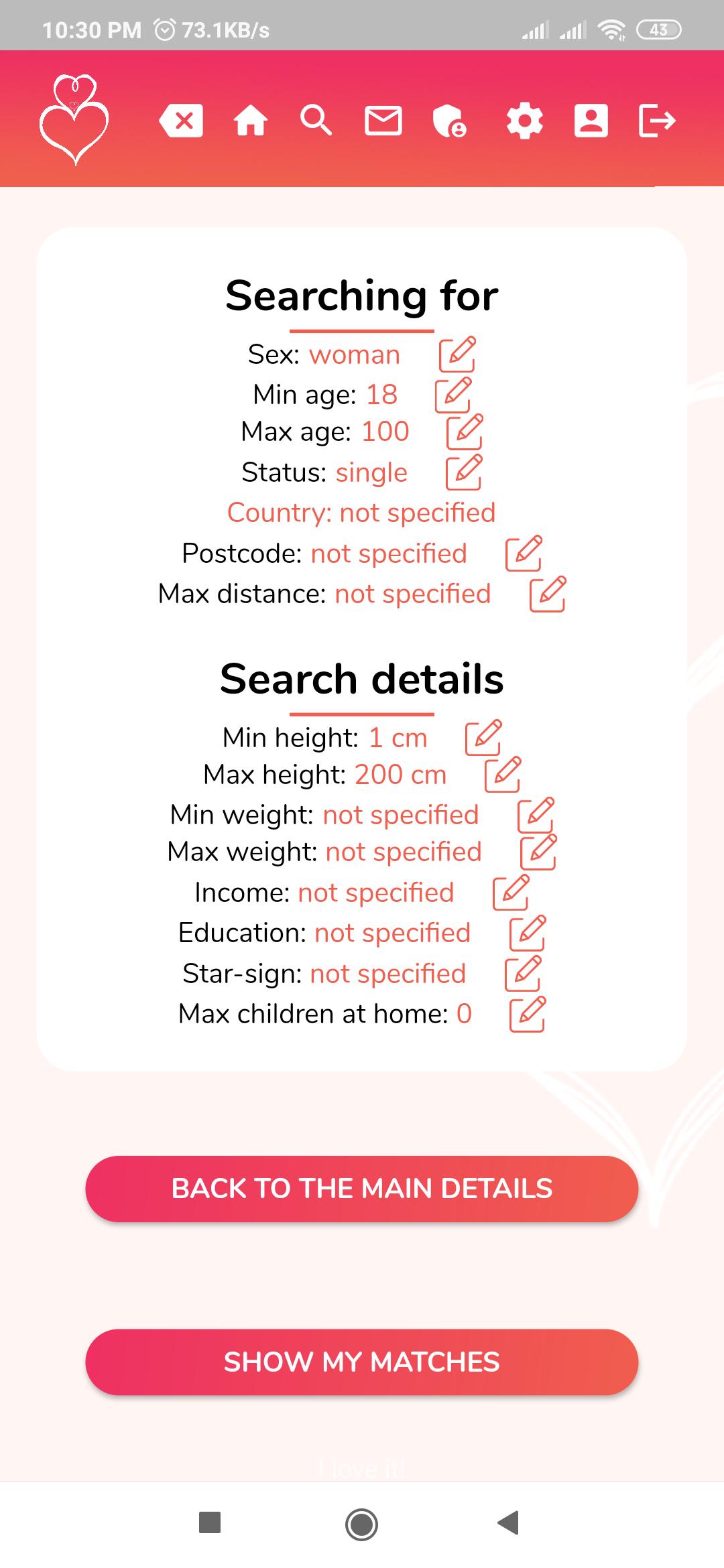Edit the Sex preference
The width and height of the screenshot is (724, 1568).
tap(457, 354)
